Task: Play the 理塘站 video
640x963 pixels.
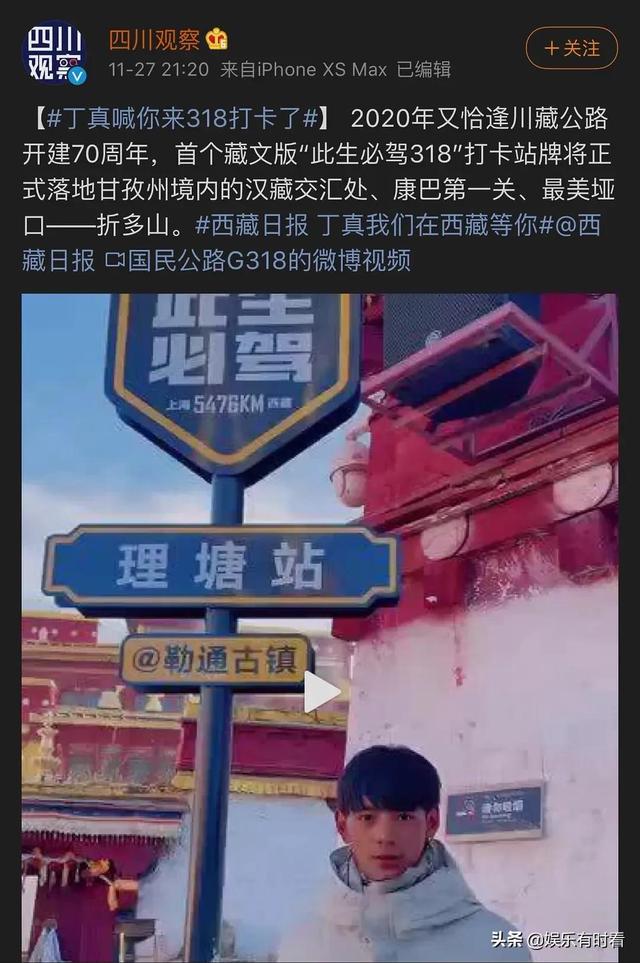Action: (320, 691)
